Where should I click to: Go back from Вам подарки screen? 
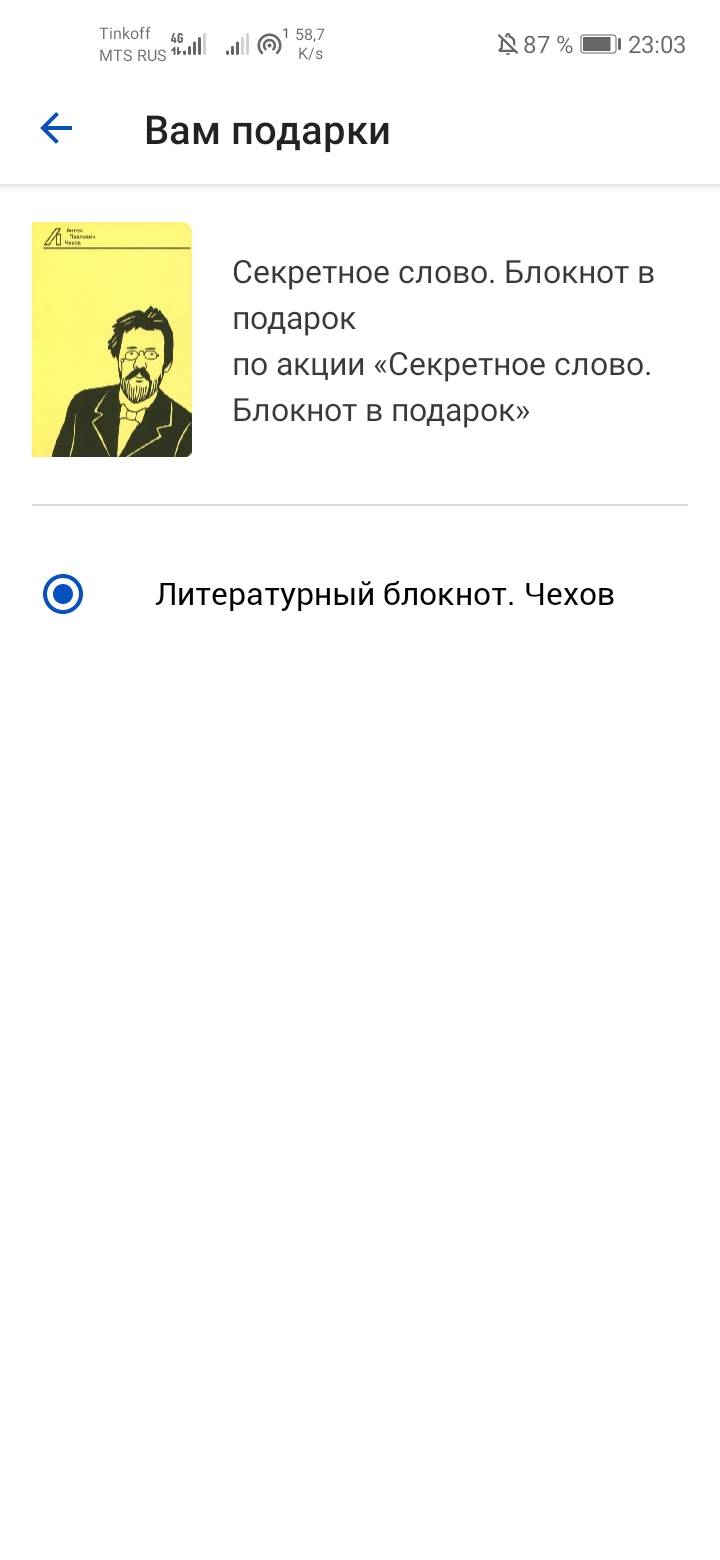pyautogui.click(x=56, y=129)
